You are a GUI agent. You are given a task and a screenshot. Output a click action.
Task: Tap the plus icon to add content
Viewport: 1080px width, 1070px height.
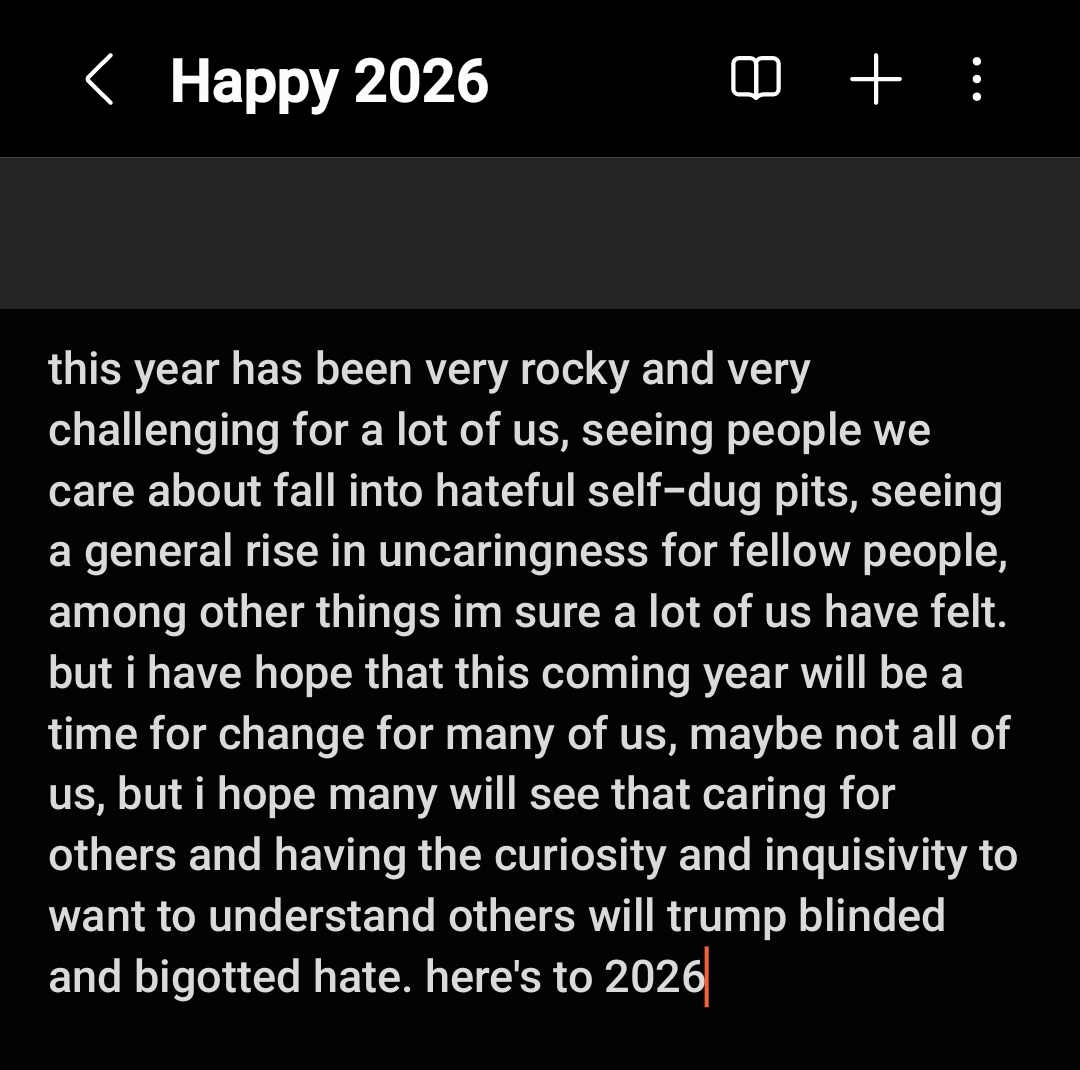tap(875, 79)
